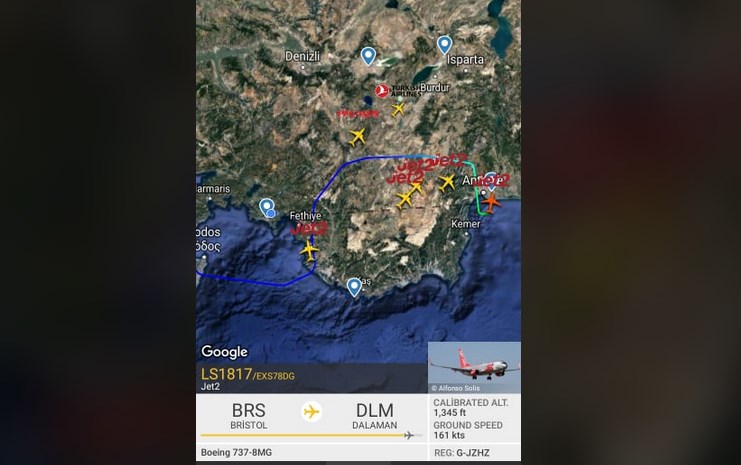Select the airport pin west of Fethiye
The width and height of the screenshot is (741, 465).
[266, 207]
